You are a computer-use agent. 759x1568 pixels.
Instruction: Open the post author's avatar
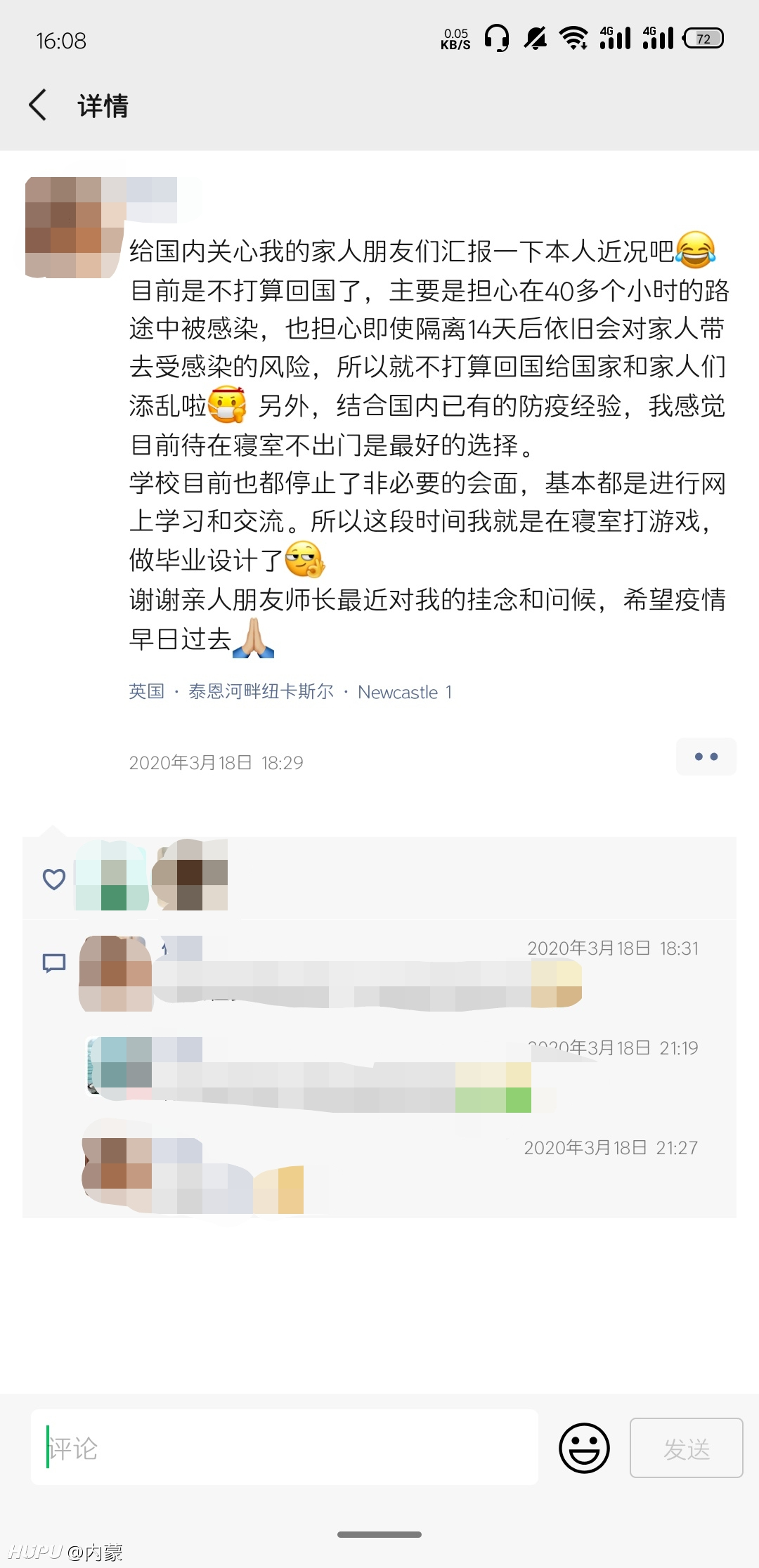point(74,228)
